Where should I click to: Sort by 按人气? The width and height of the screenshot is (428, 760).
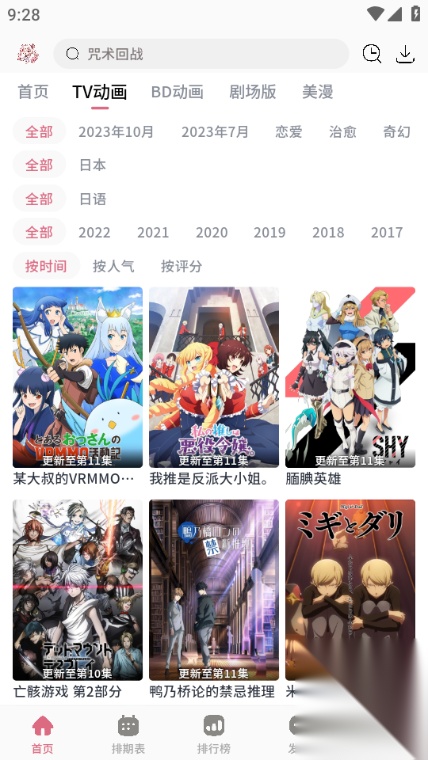113,266
